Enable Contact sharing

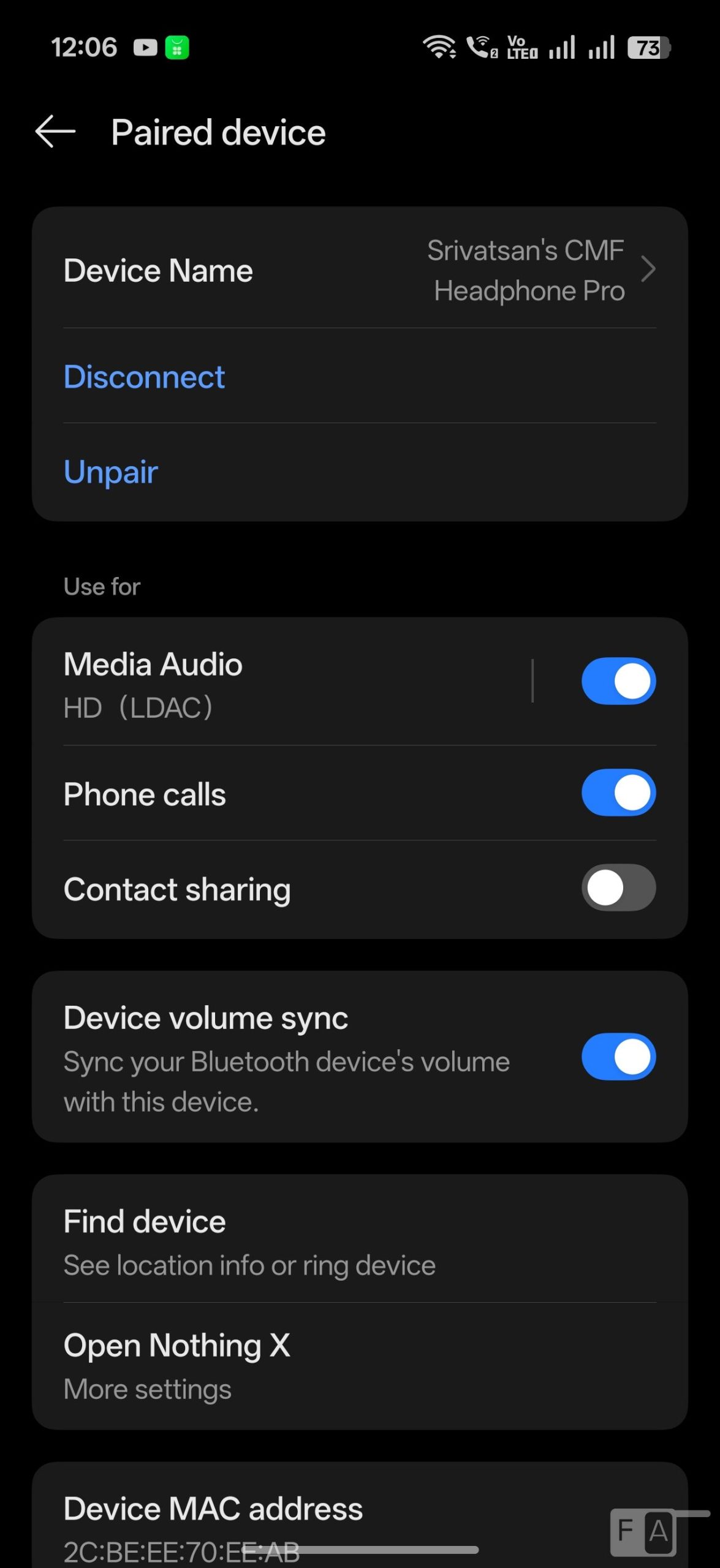[x=618, y=888]
